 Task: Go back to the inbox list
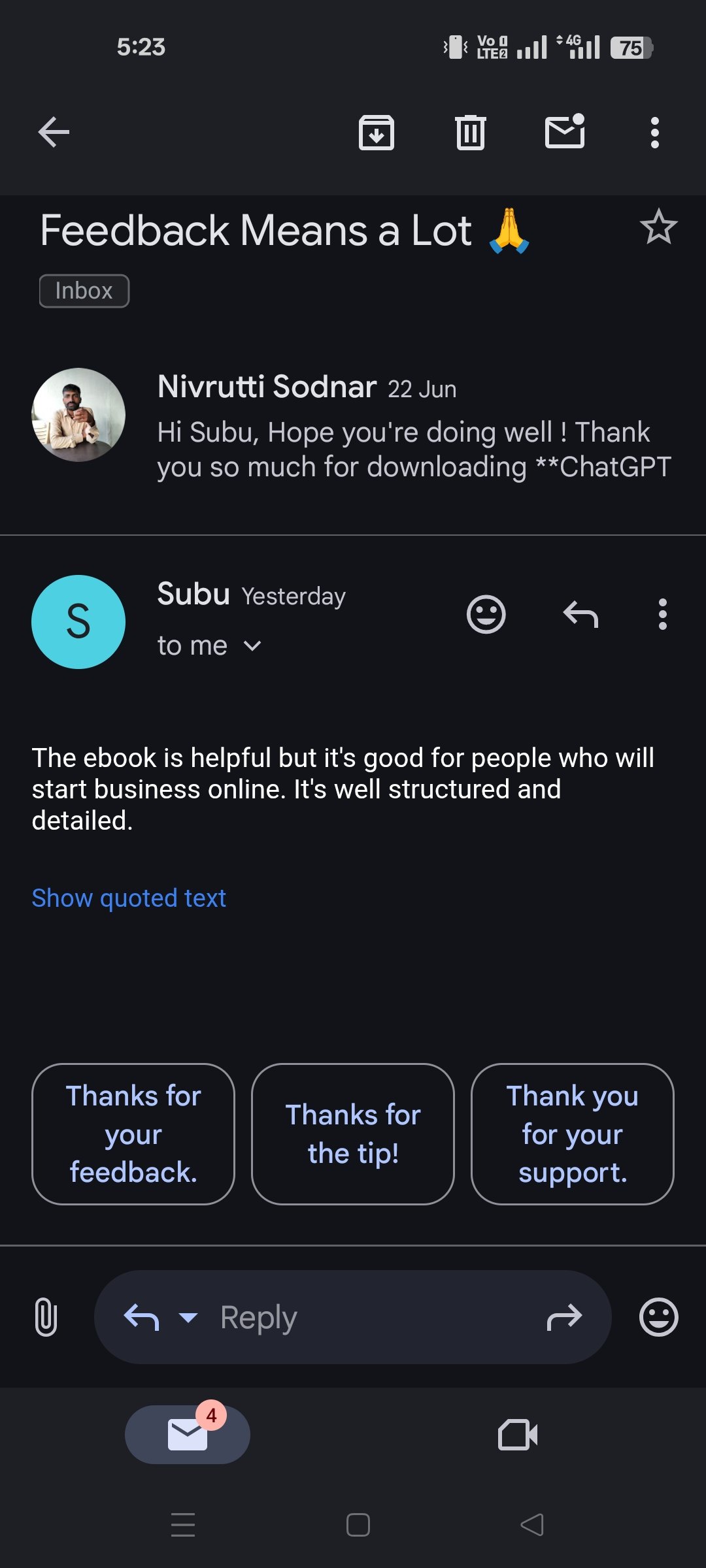tap(54, 133)
